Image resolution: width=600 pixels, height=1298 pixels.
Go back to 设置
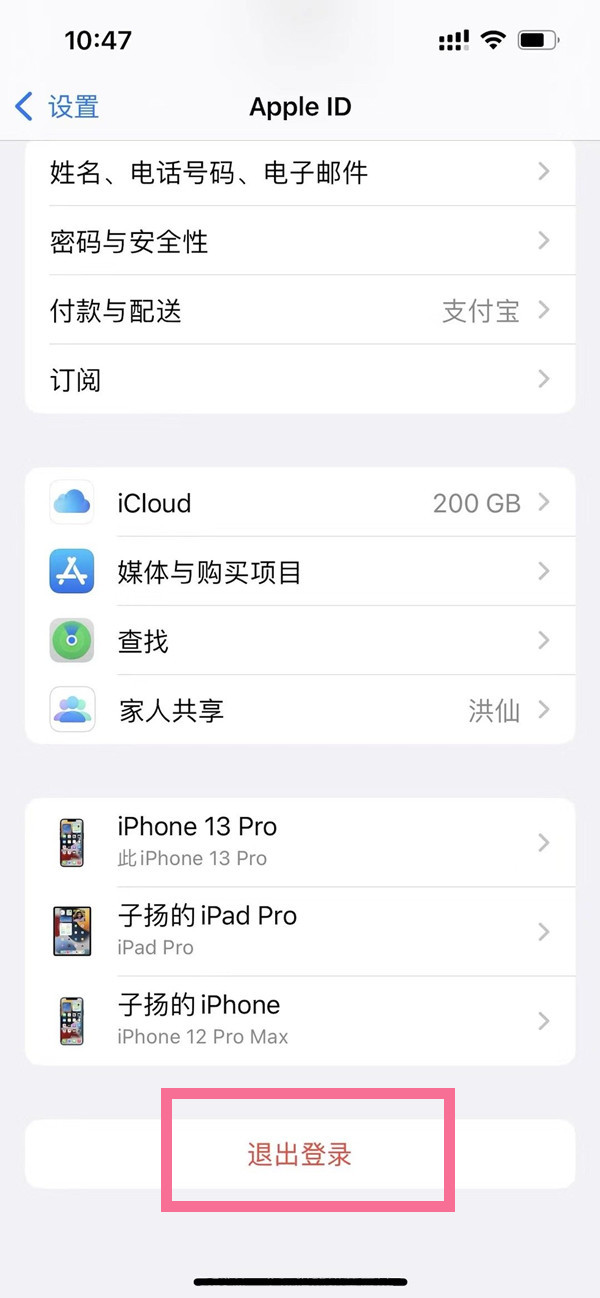[x=58, y=106]
